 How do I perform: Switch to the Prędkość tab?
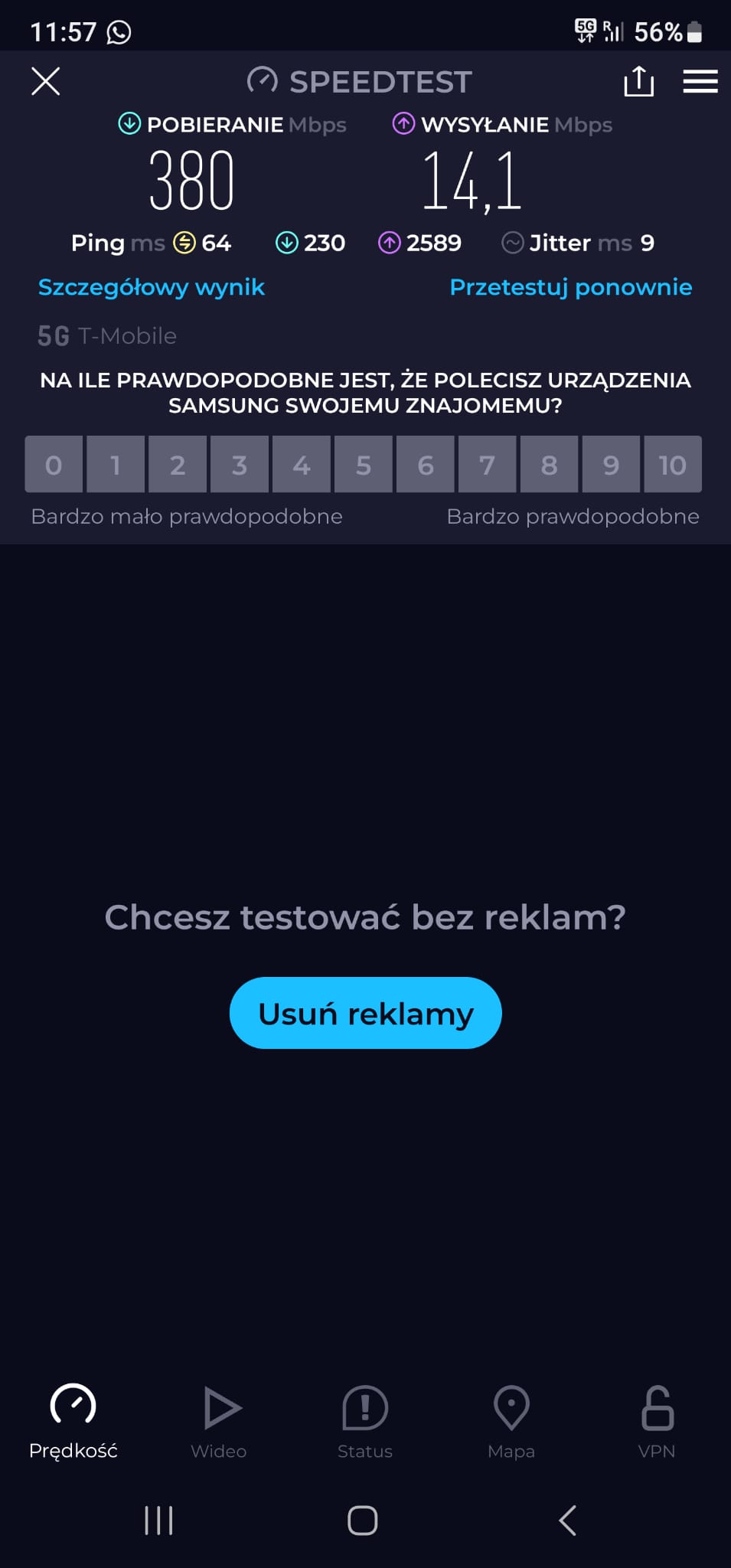(x=73, y=1422)
